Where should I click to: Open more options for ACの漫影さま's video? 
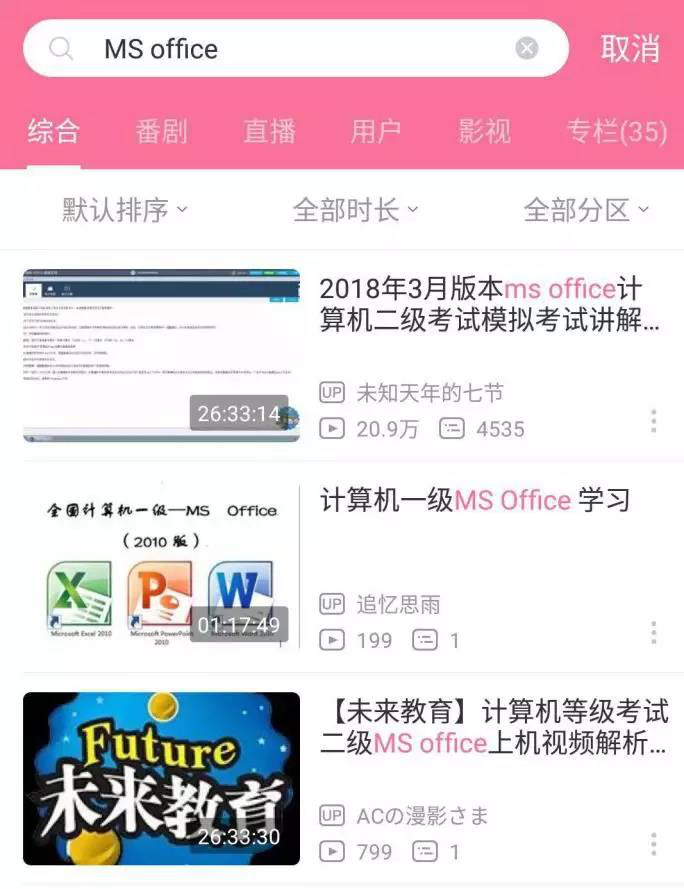(x=653, y=844)
